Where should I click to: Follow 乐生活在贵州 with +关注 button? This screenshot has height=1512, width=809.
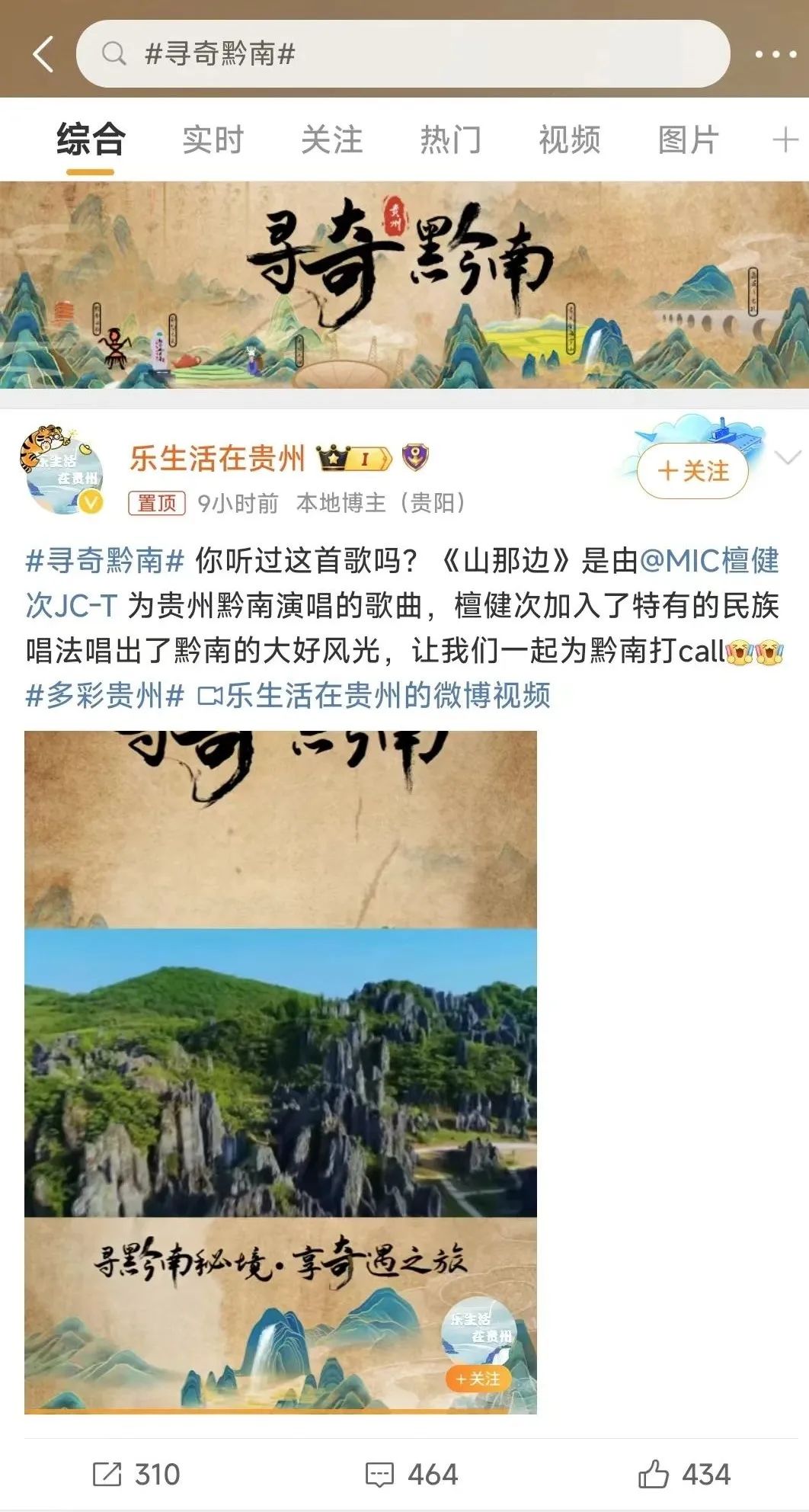(x=692, y=471)
